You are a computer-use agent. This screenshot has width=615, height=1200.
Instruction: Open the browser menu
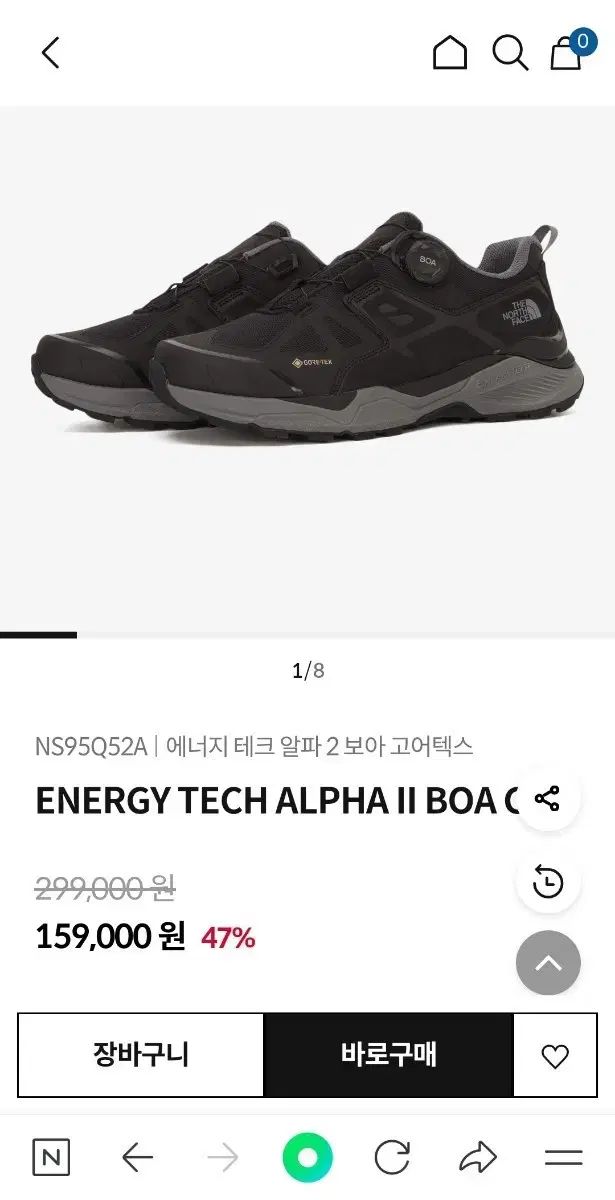(x=563, y=1158)
